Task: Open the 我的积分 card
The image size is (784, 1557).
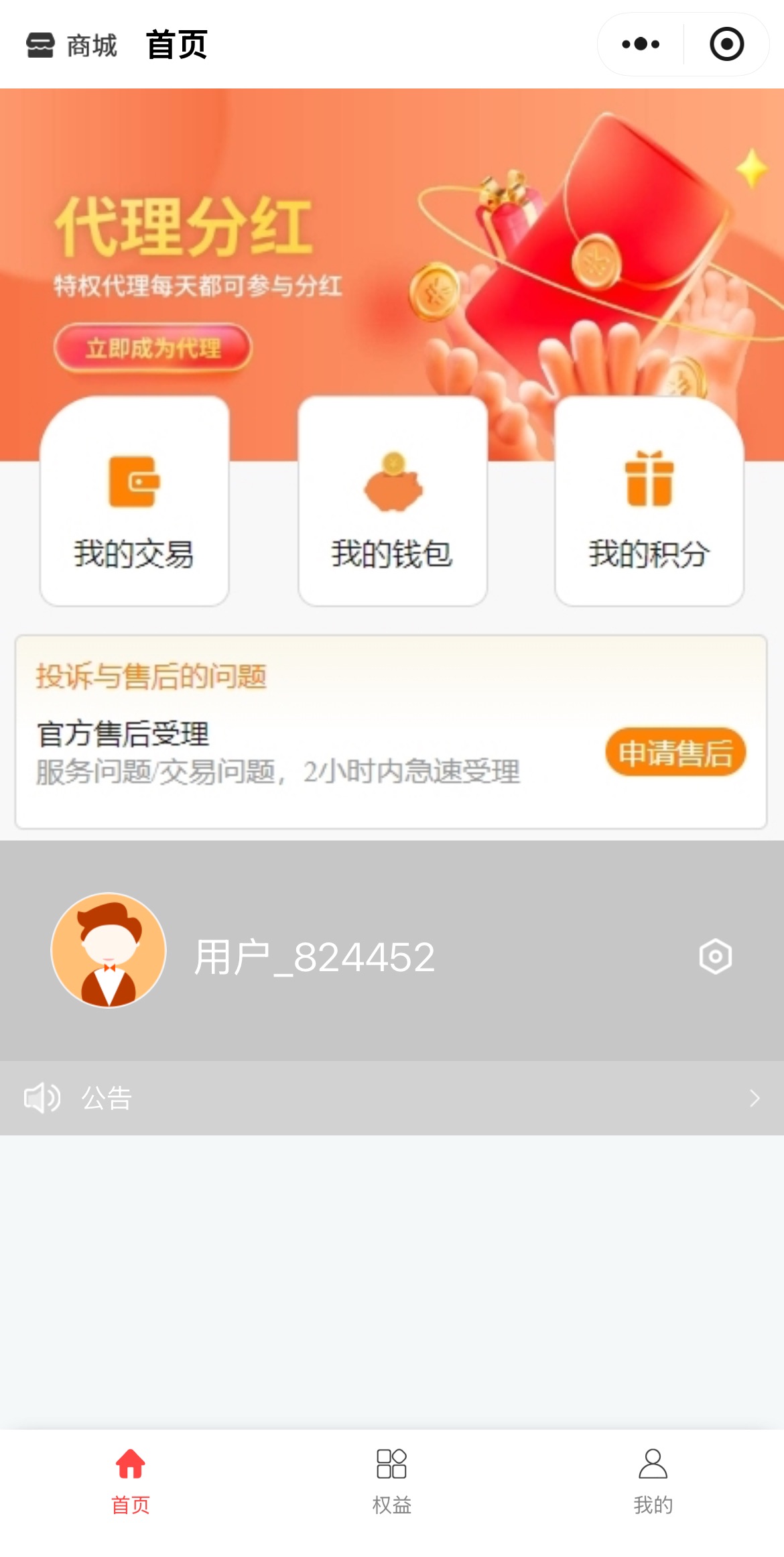Action: coord(649,501)
